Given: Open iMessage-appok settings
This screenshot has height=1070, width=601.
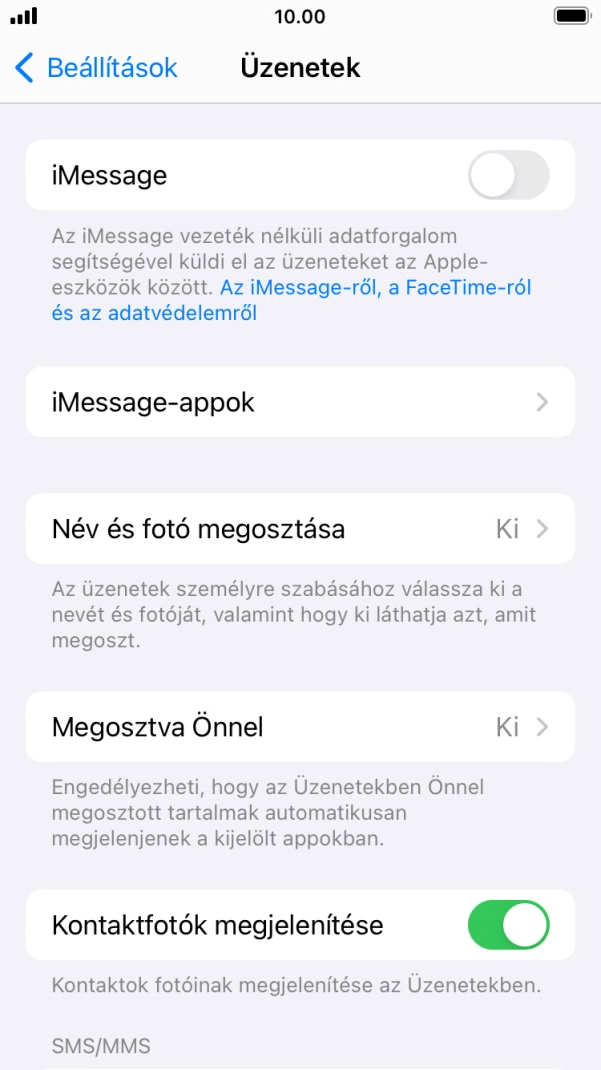Looking at the screenshot, I should [300, 402].
